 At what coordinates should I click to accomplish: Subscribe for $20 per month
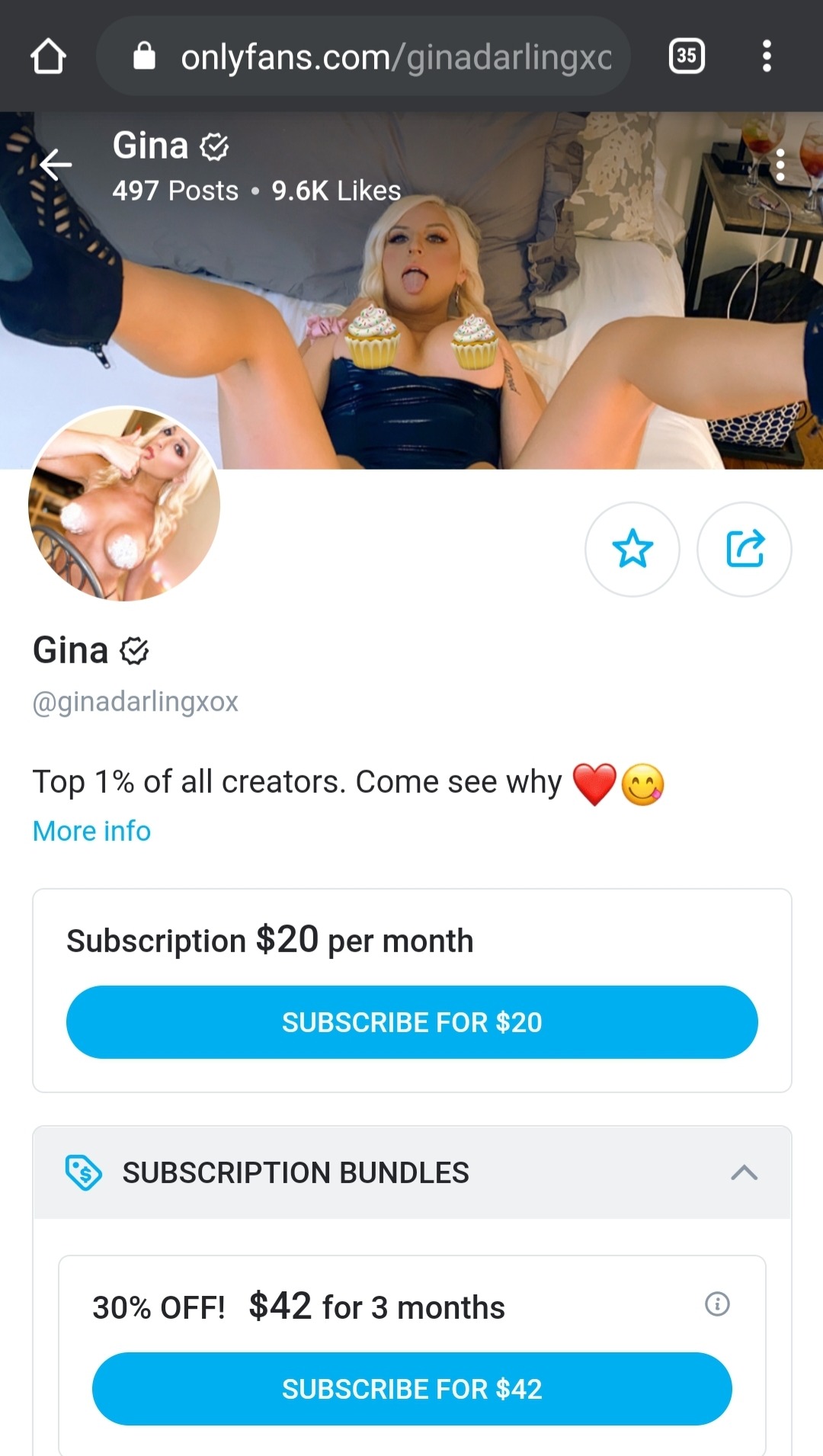(x=411, y=1022)
